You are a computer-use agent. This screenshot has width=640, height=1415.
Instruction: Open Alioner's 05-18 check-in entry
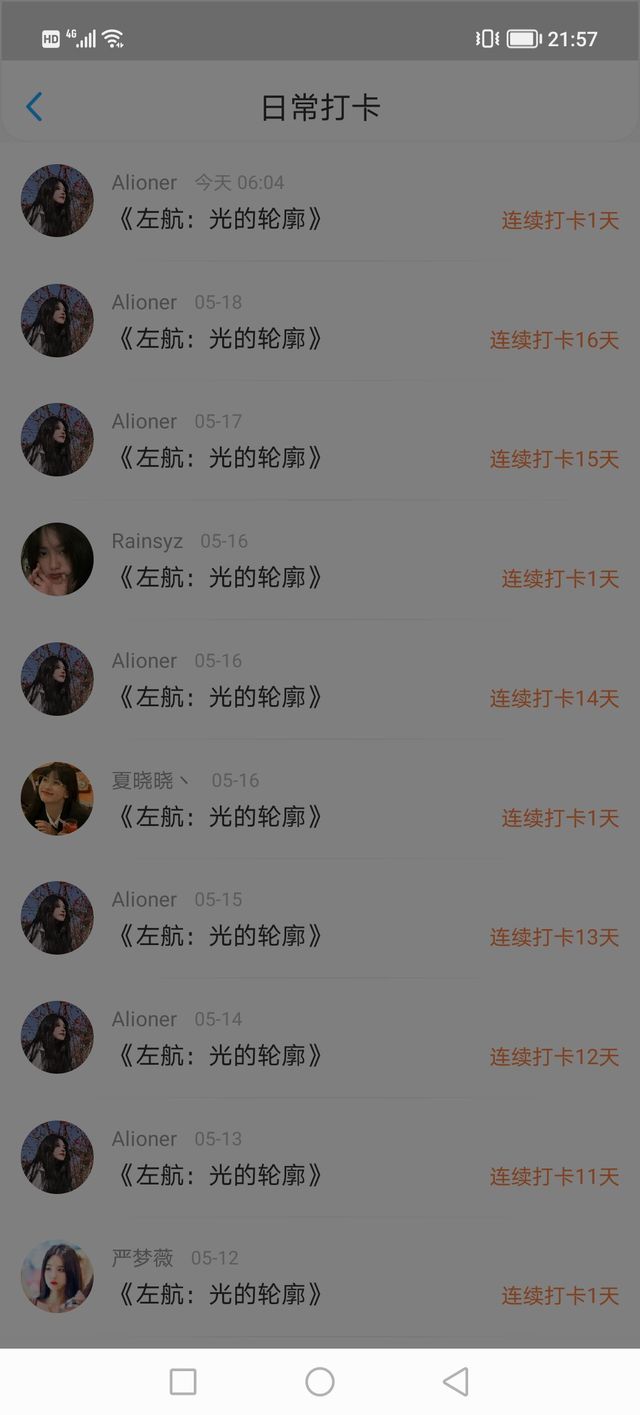[320, 321]
